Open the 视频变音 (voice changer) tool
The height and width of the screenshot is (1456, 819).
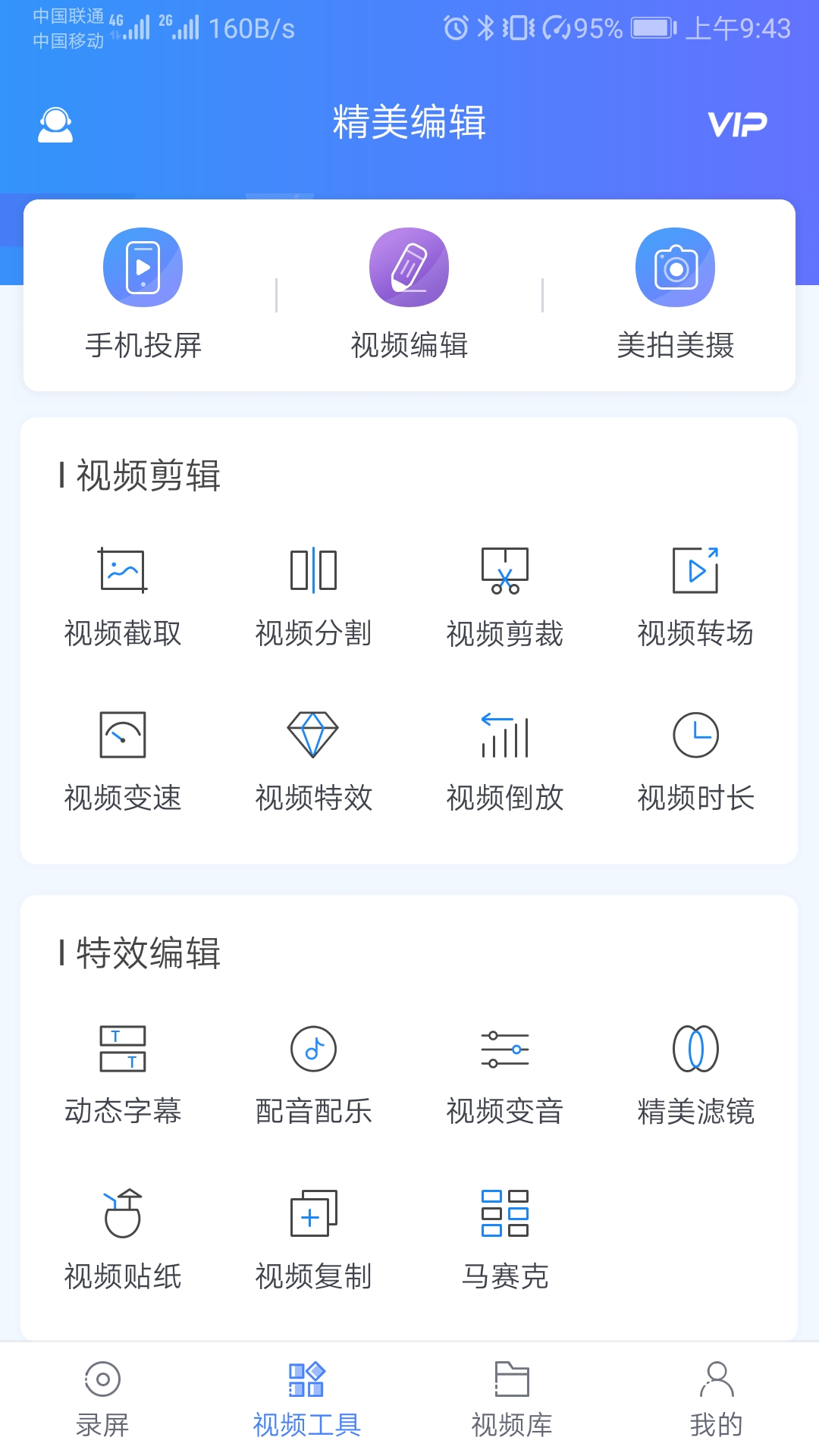pyautogui.click(x=504, y=1077)
